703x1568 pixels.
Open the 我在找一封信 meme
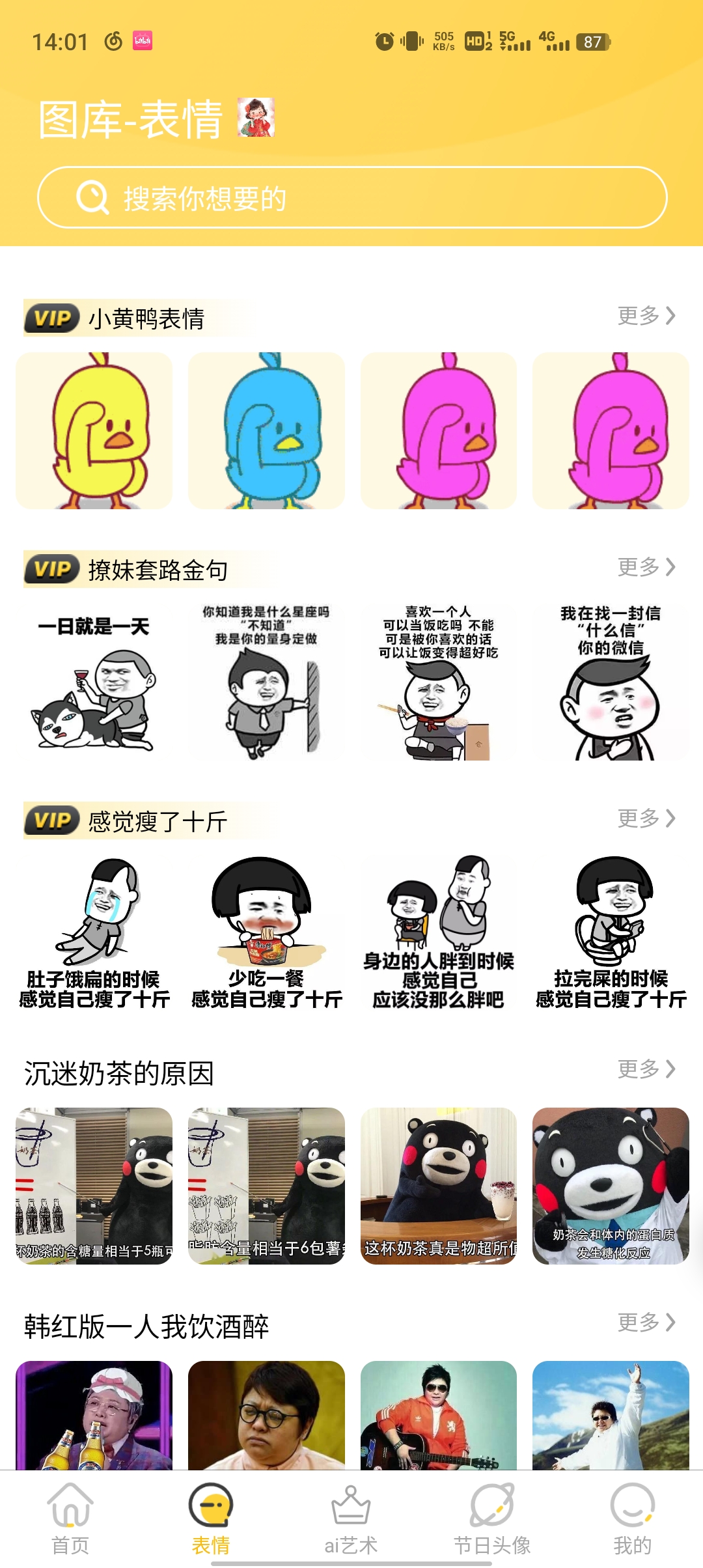[611, 682]
